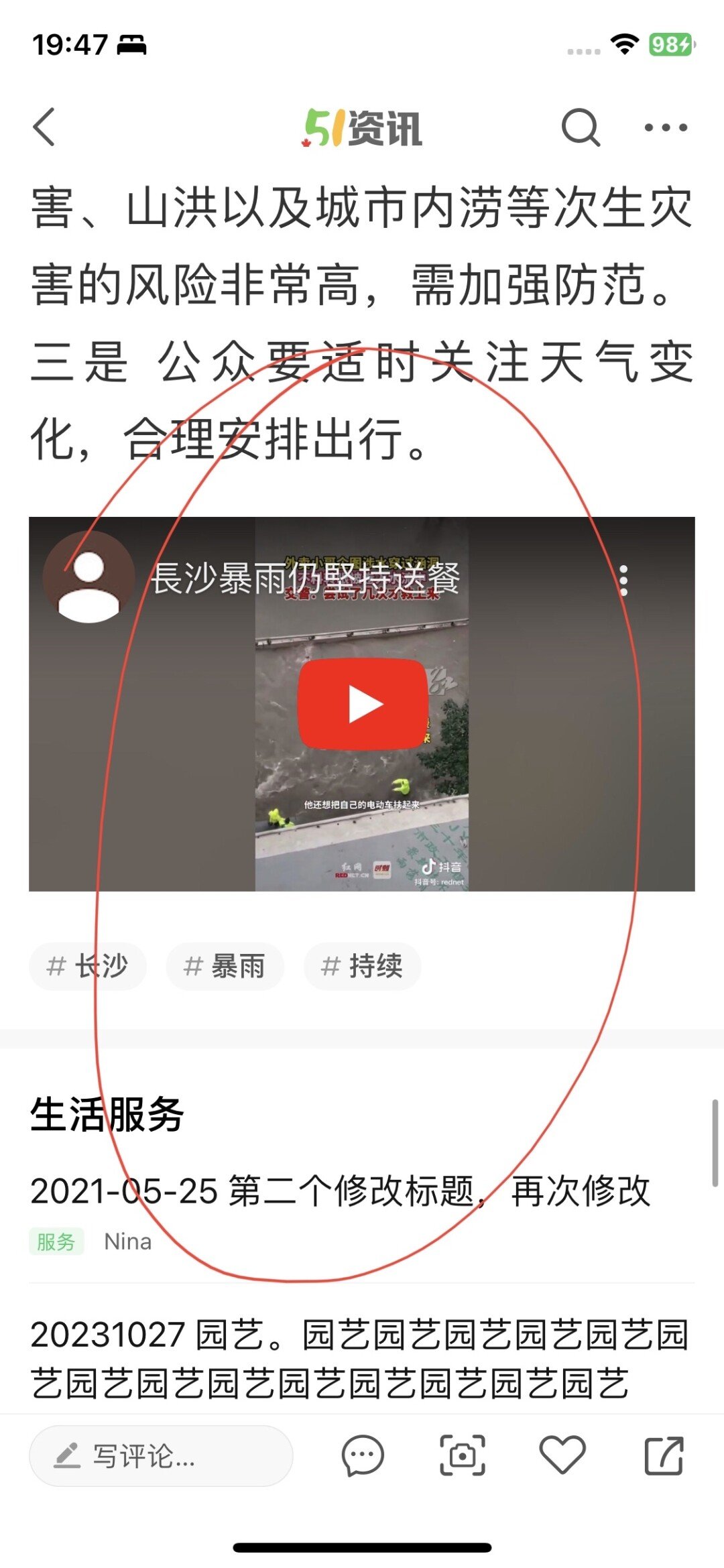Open the video's vertical dots menu
724x1568 pixels.
pyautogui.click(x=623, y=581)
